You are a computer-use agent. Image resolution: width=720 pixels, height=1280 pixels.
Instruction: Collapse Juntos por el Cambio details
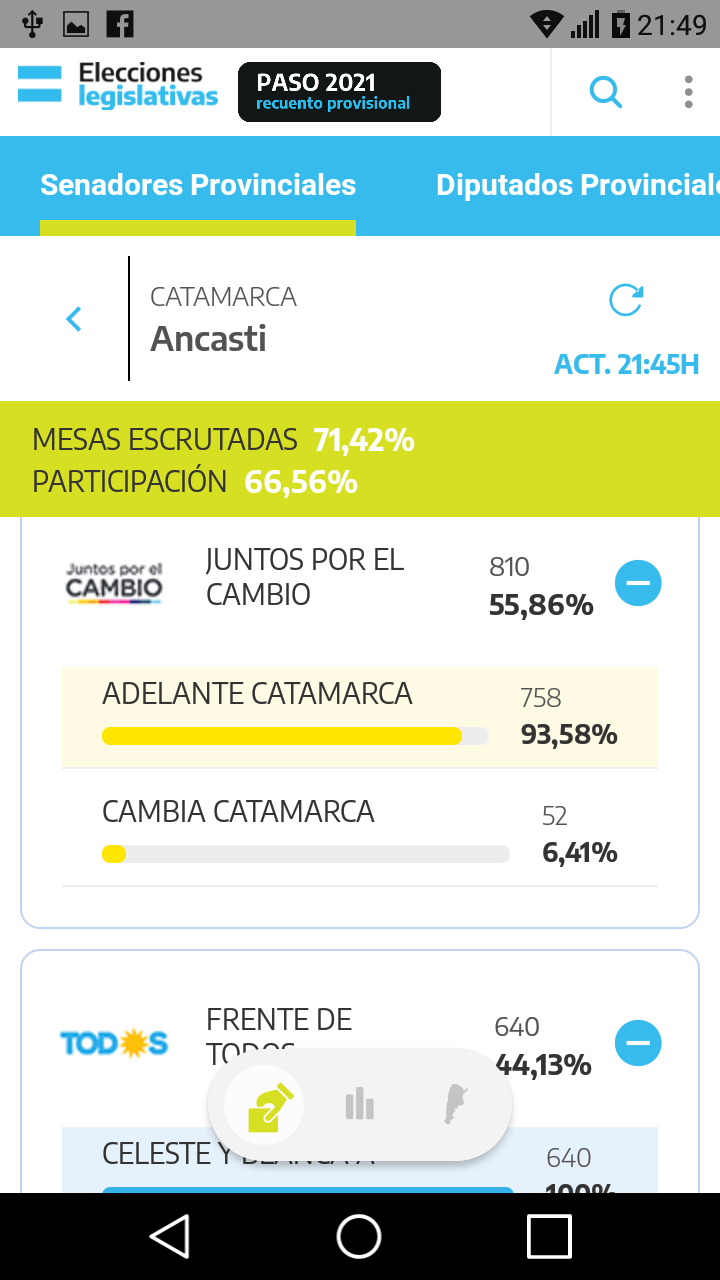pyautogui.click(x=638, y=582)
